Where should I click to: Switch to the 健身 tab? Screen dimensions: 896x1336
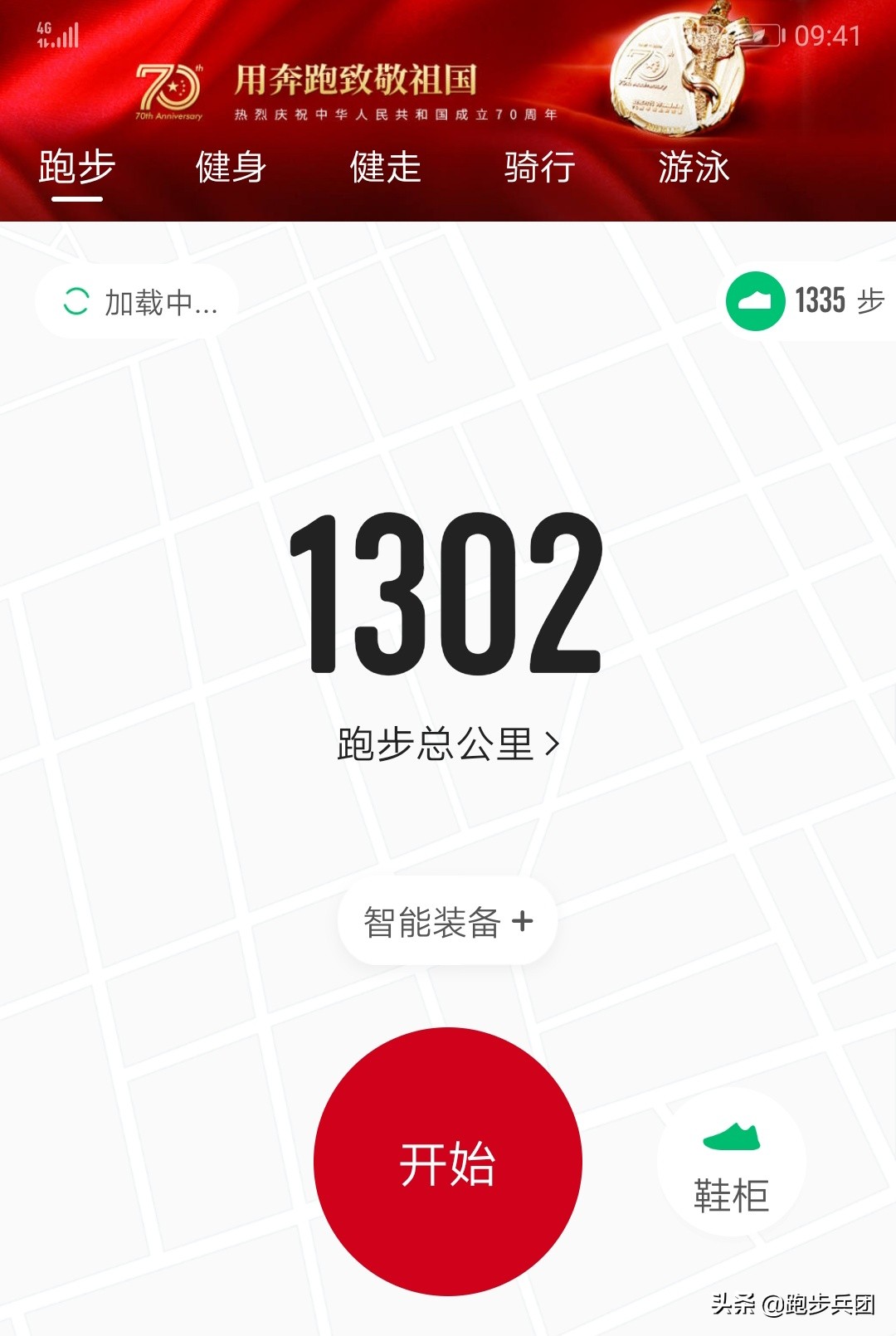coord(229,168)
